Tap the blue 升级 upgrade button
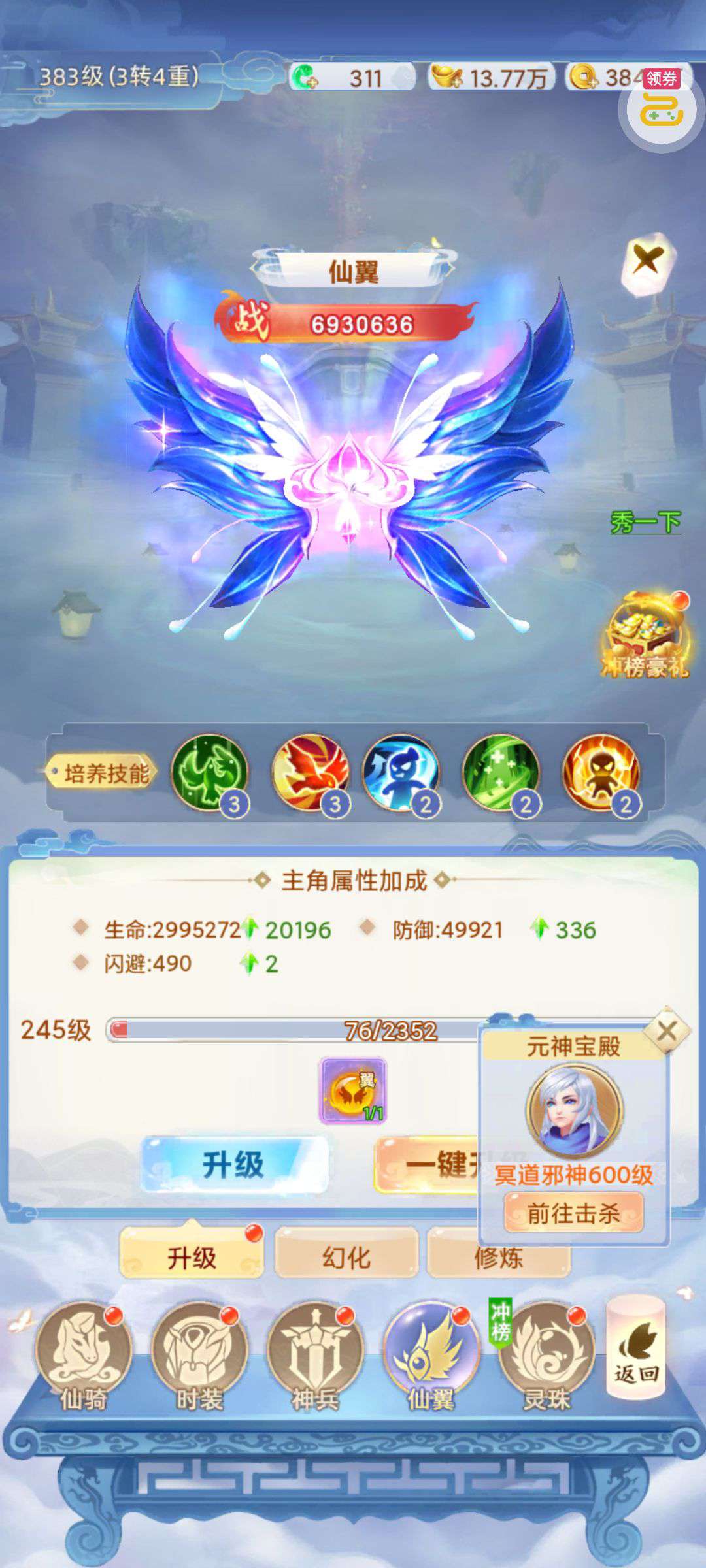Image resolution: width=706 pixels, height=1568 pixels. click(x=234, y=1165)
